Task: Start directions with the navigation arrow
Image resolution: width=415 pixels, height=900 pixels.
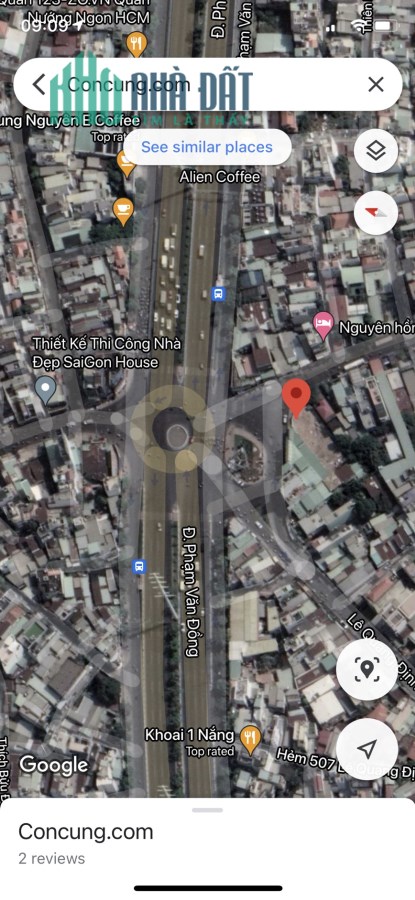Action: (367, 748)
